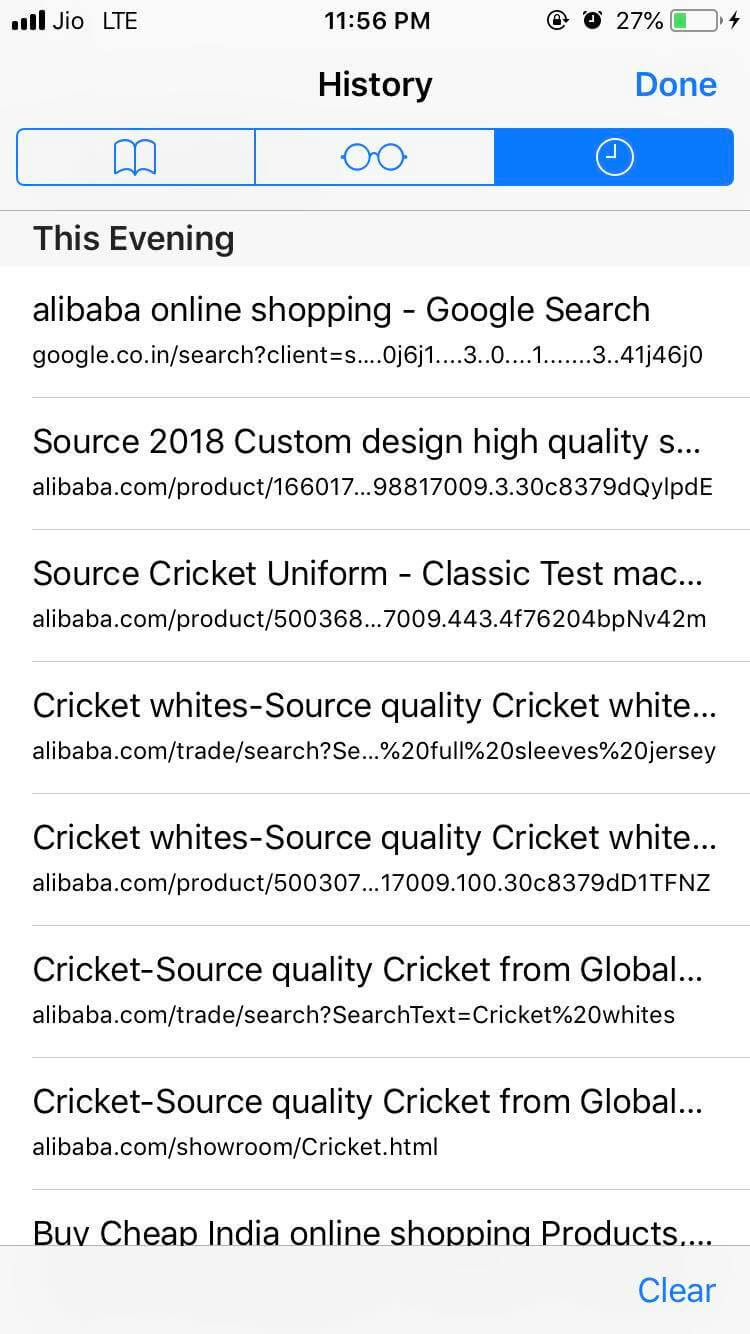Tap the This Evening section header

(133, 238)
